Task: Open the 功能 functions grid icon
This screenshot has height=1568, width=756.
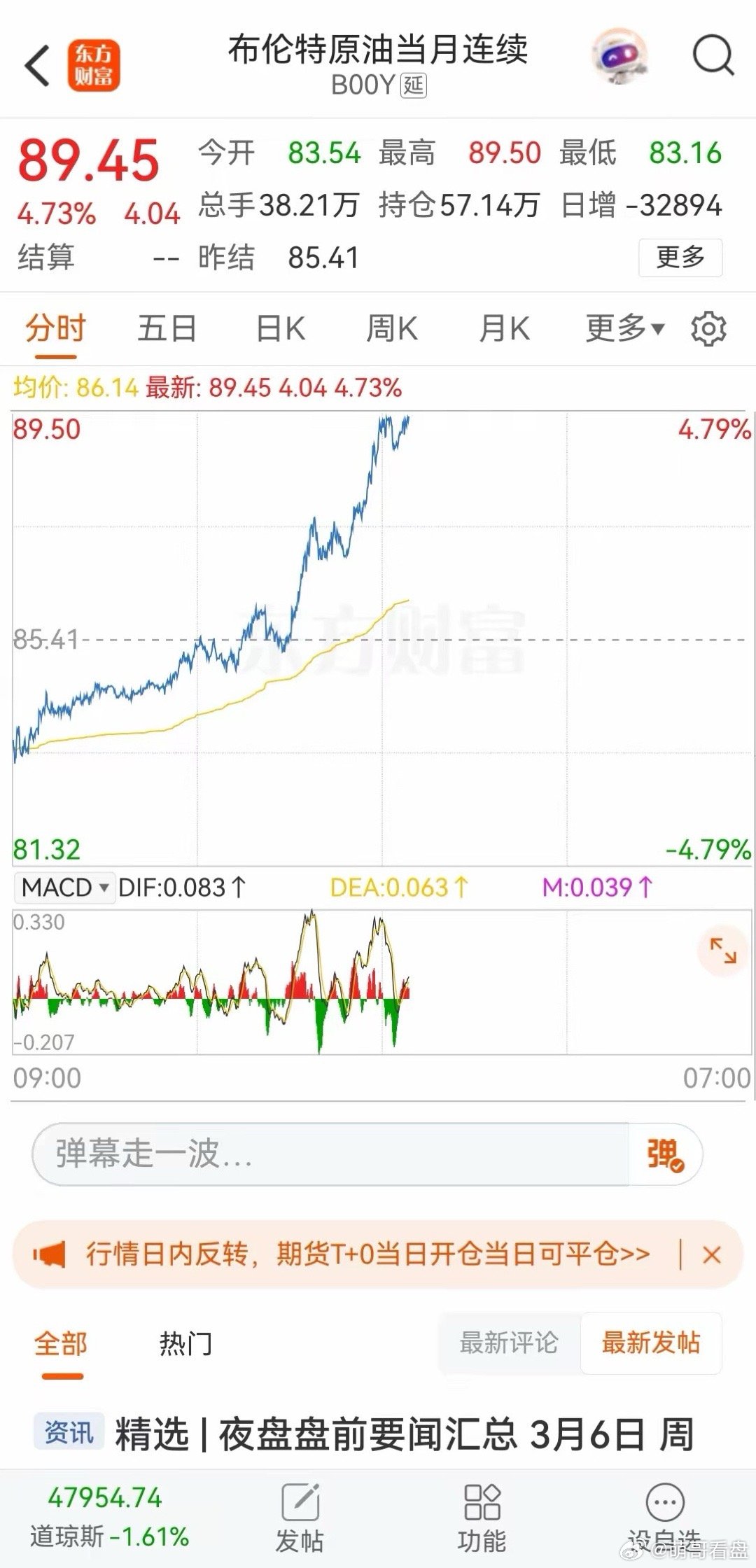Action: tap(479, 1512)
